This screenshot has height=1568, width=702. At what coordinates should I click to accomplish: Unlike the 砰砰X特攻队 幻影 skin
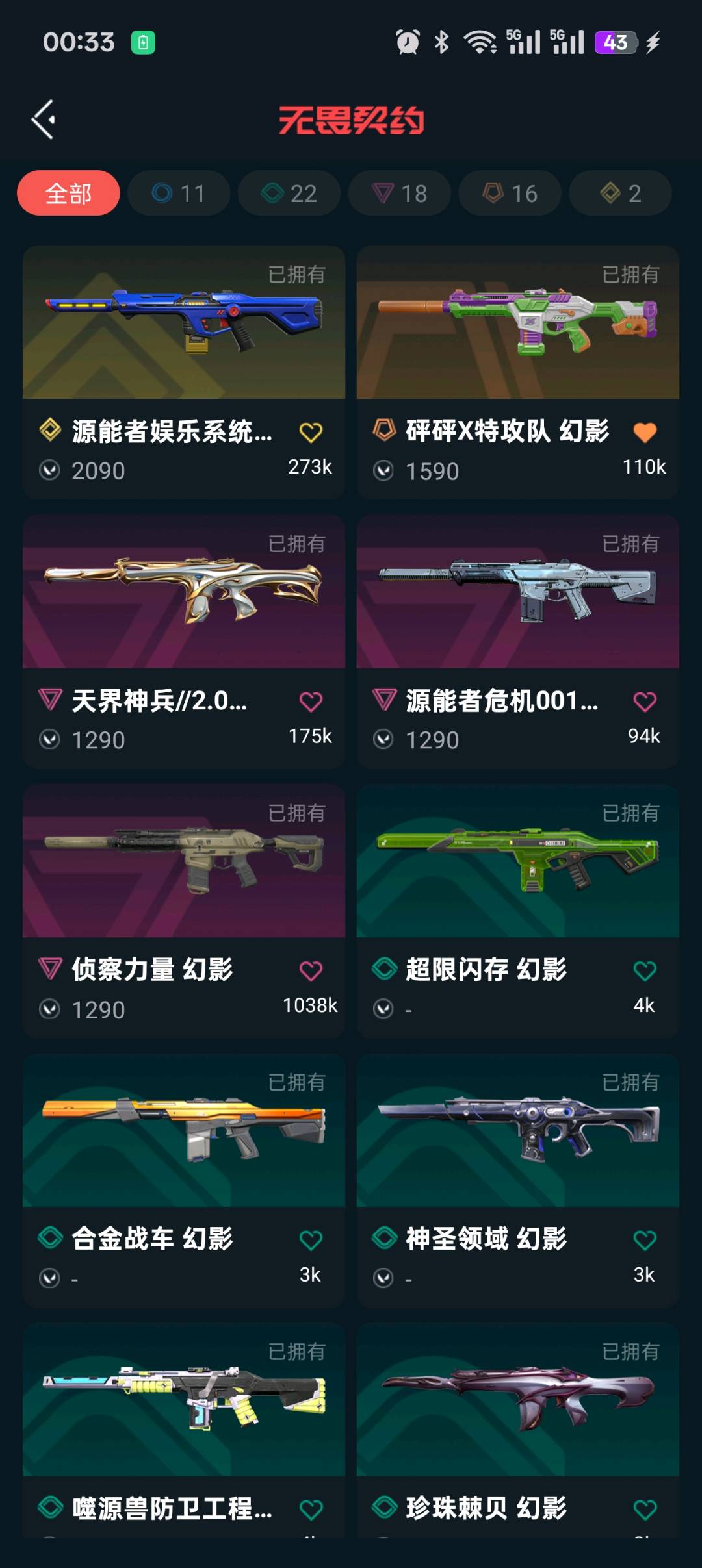click(645, 432)
